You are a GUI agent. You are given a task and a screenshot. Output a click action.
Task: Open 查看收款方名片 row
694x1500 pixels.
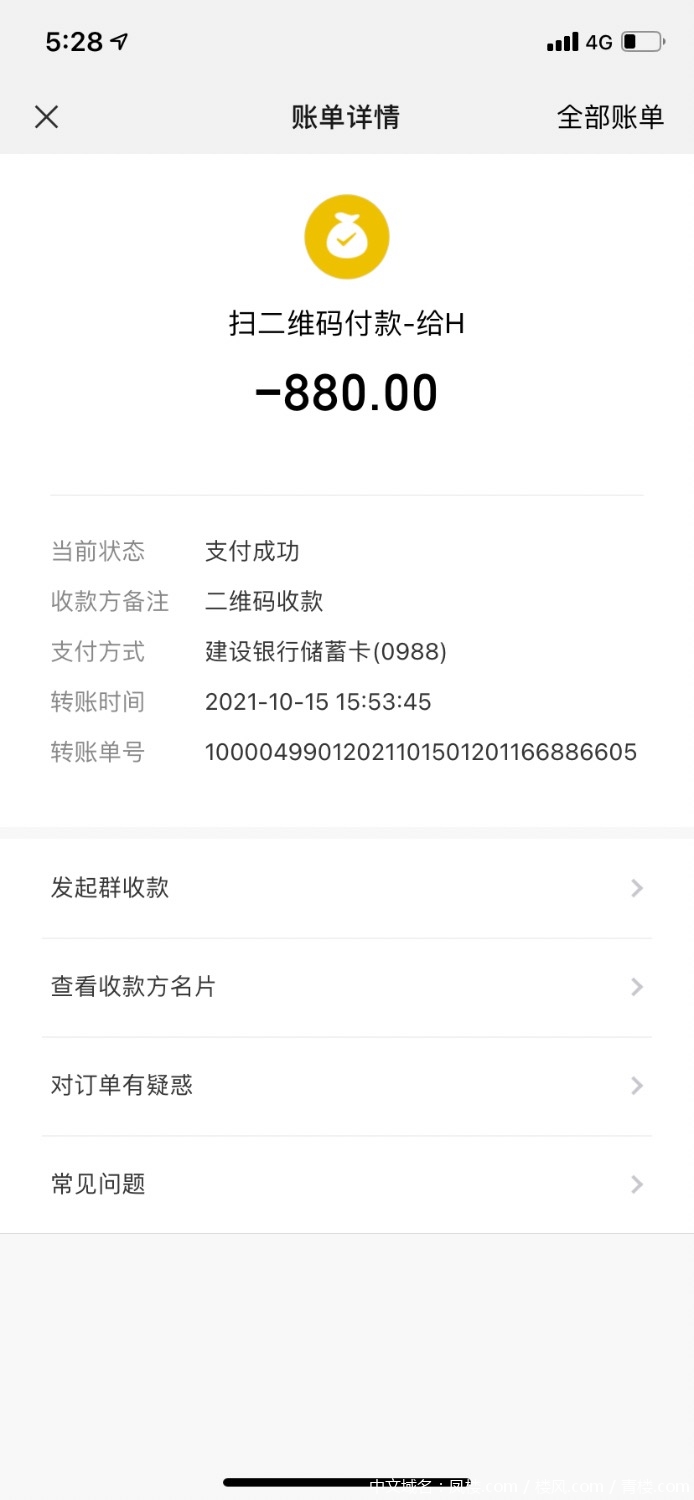[x=346, y=987]
